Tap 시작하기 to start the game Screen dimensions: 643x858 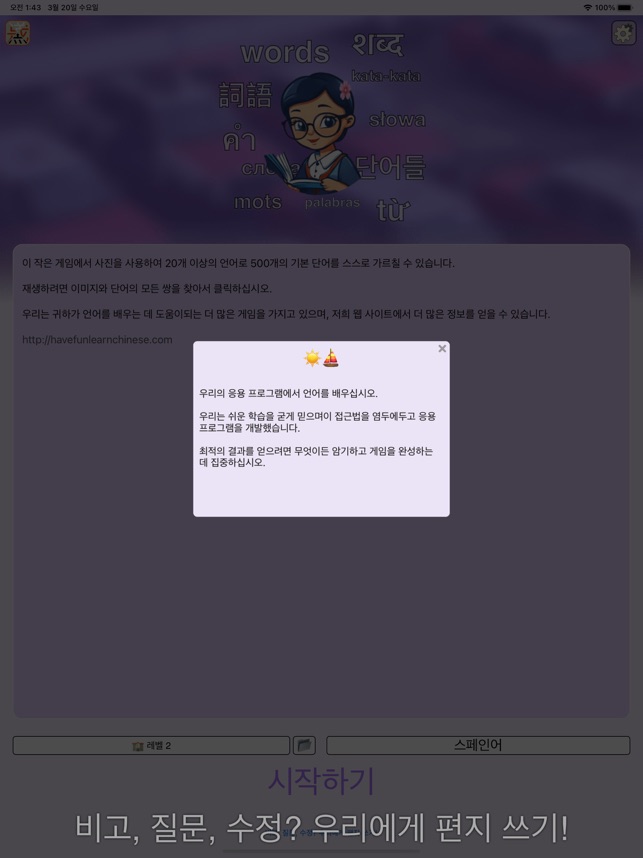point(321,780)
